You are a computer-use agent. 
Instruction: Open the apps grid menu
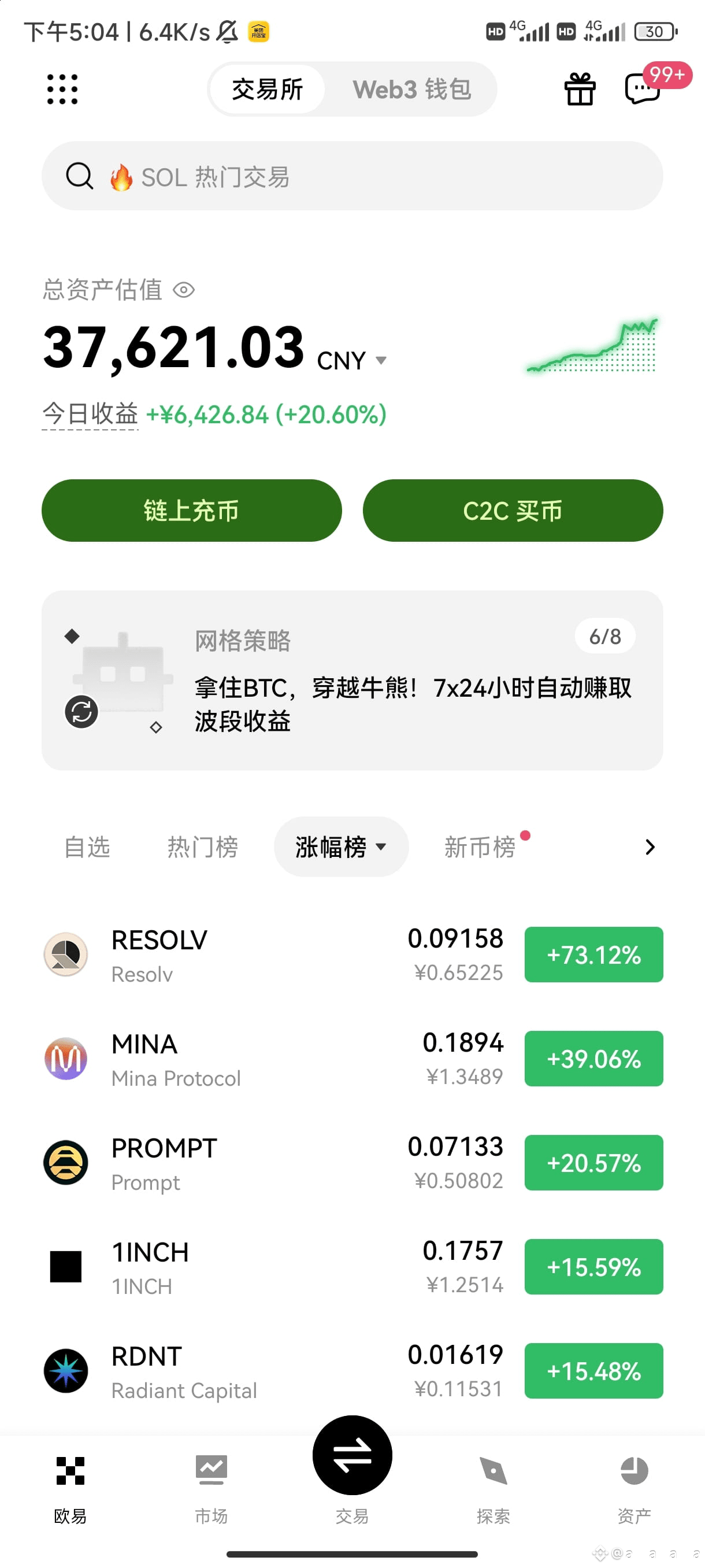click(x=61, y=88)
